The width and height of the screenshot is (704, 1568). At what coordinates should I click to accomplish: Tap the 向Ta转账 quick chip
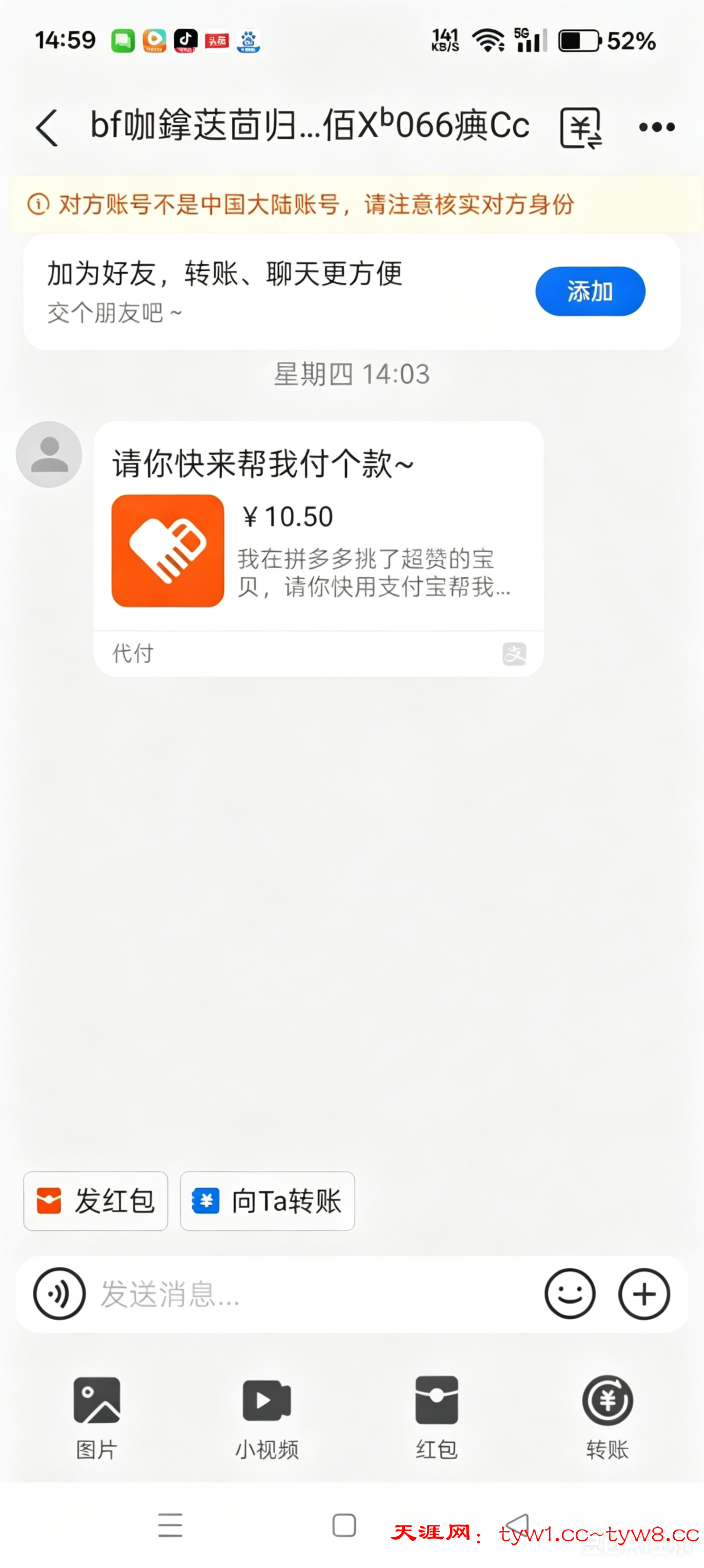pos(267,1201)
